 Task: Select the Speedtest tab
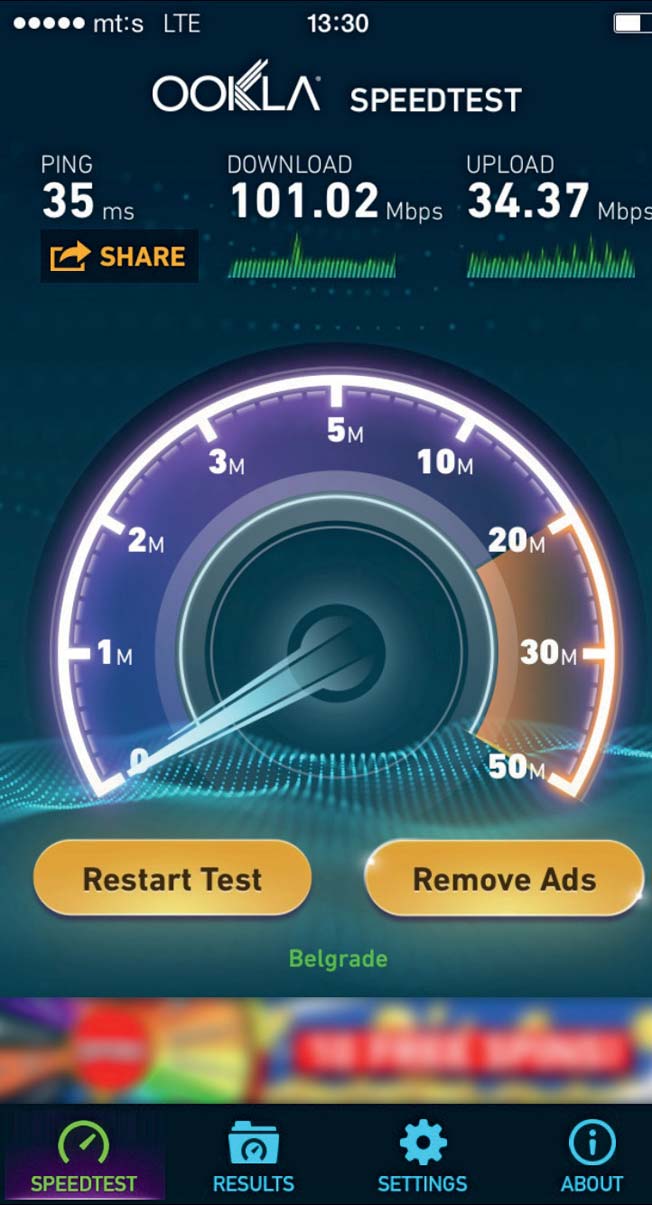click(84, 1156)
